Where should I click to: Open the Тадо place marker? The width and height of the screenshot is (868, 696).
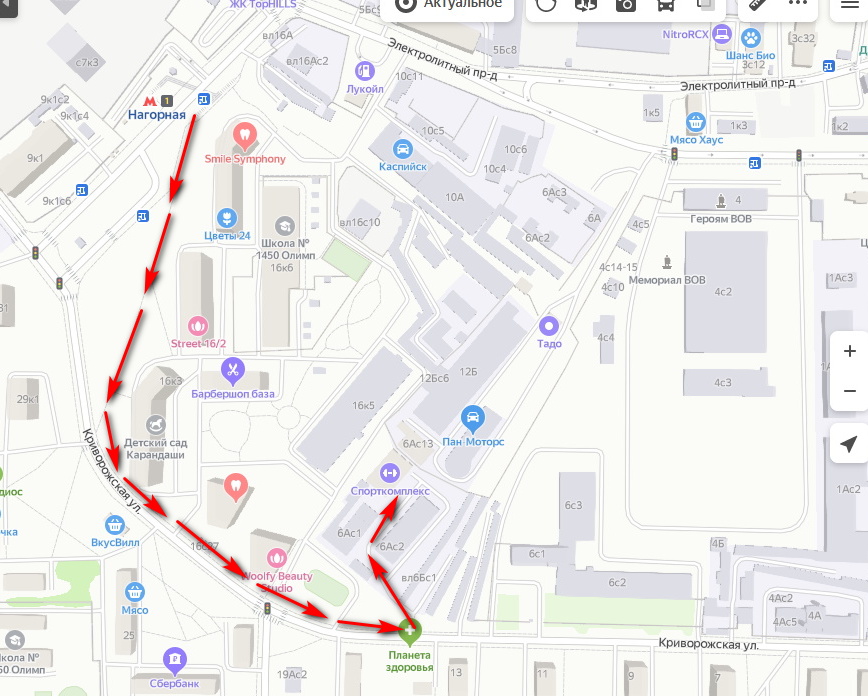pyautogui.click(x=548, y=326)
